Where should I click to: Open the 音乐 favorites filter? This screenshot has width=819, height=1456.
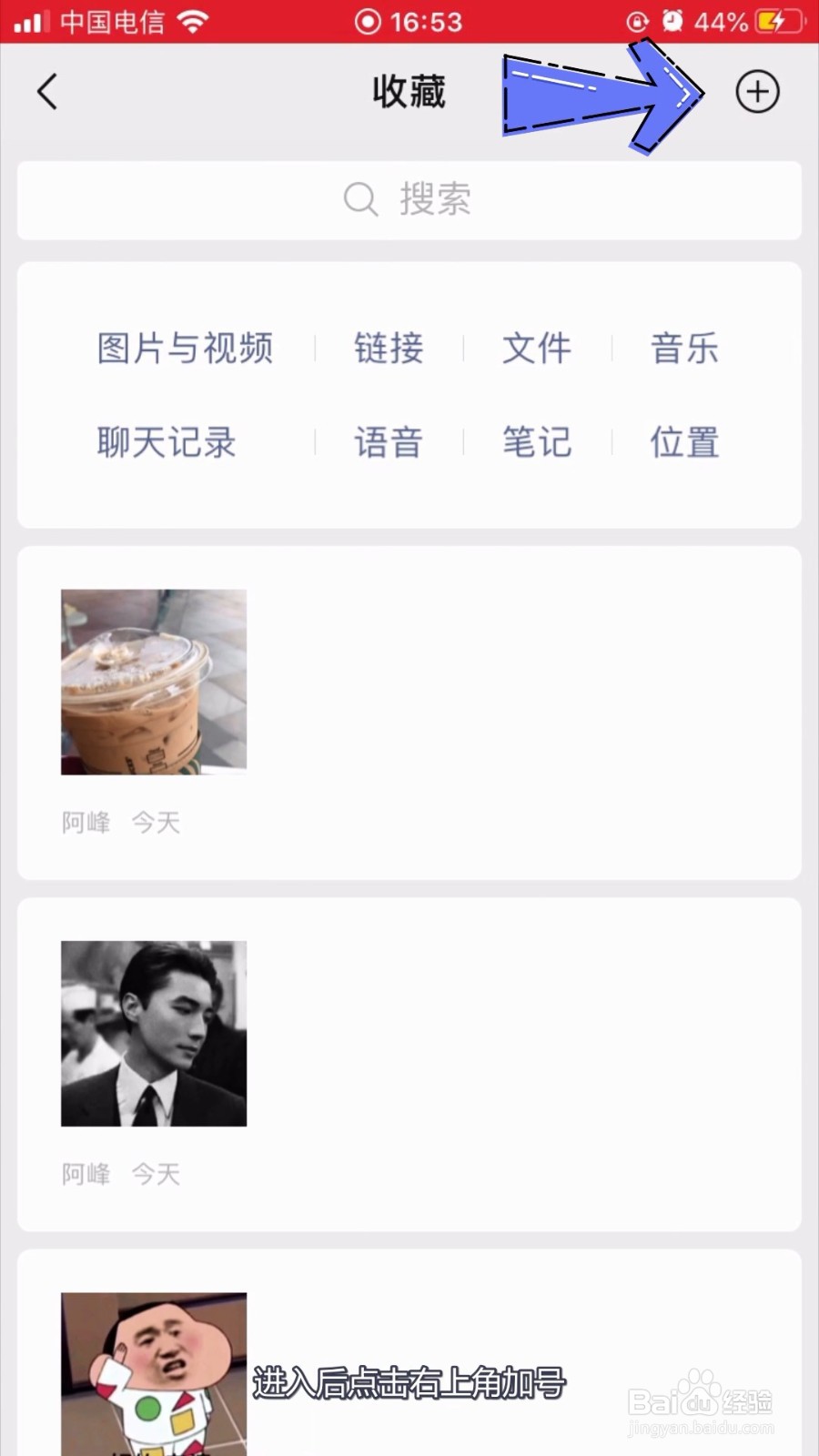(683, 349)
